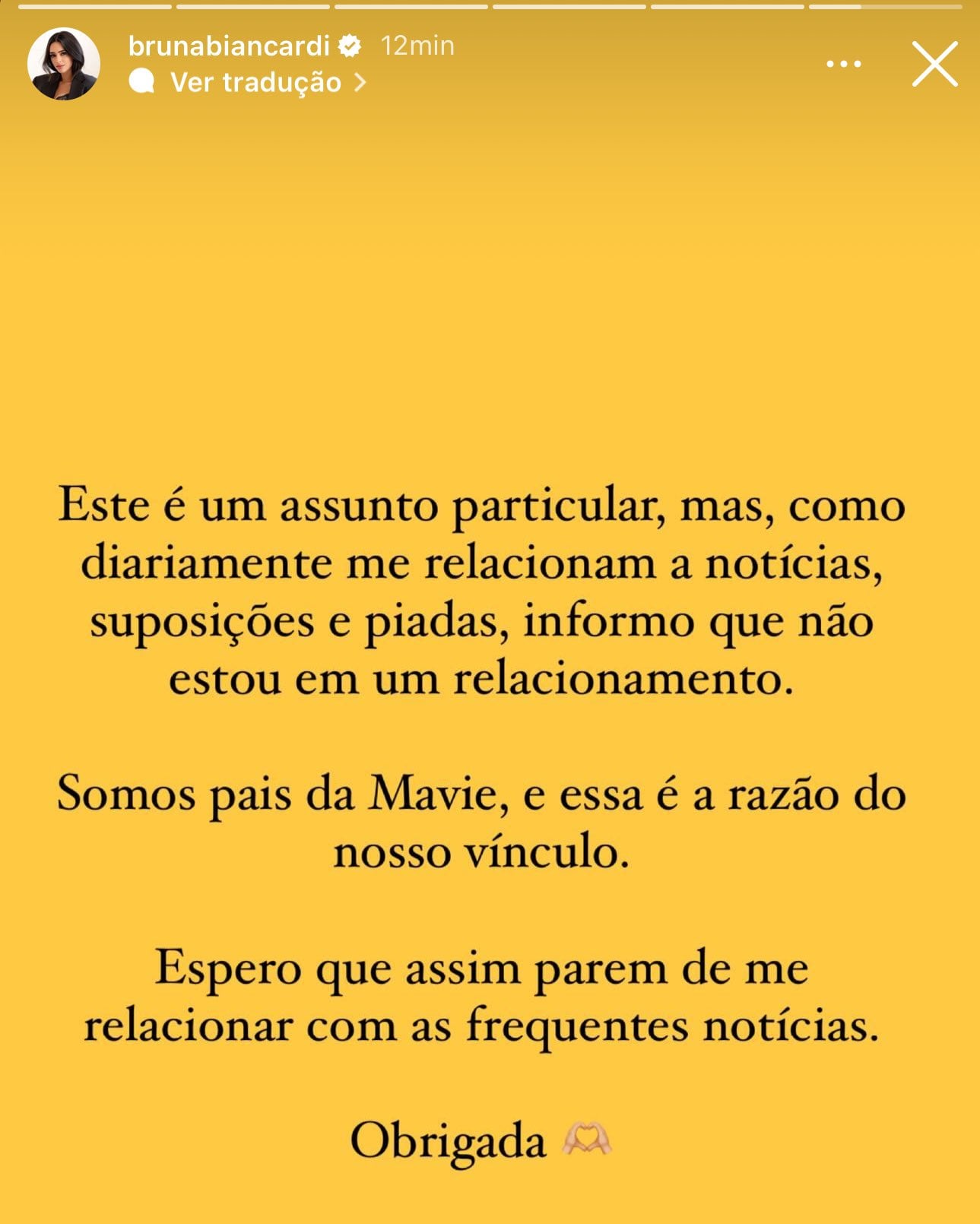The width and height of the screenshot is (980, 1224).
Task: Open brunabiancardi's profile picture
Action: 65,65
